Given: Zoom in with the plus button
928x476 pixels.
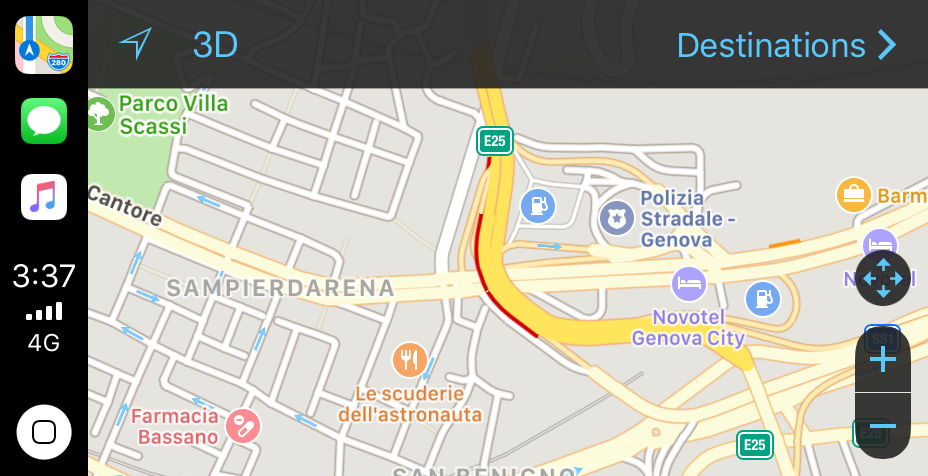Looking at the screenshot, I should (882, 360).
